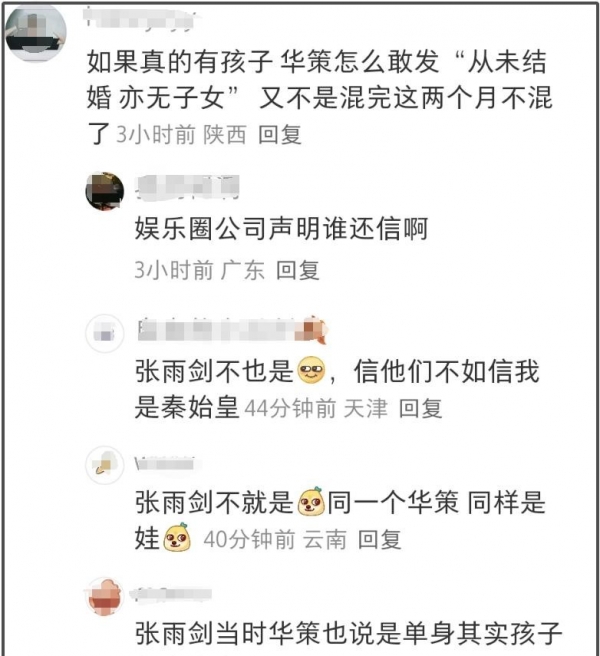Reply to the 天津 comment mentioning 秦始皇
Screen dimensions: 600x656
coord(420,408)
